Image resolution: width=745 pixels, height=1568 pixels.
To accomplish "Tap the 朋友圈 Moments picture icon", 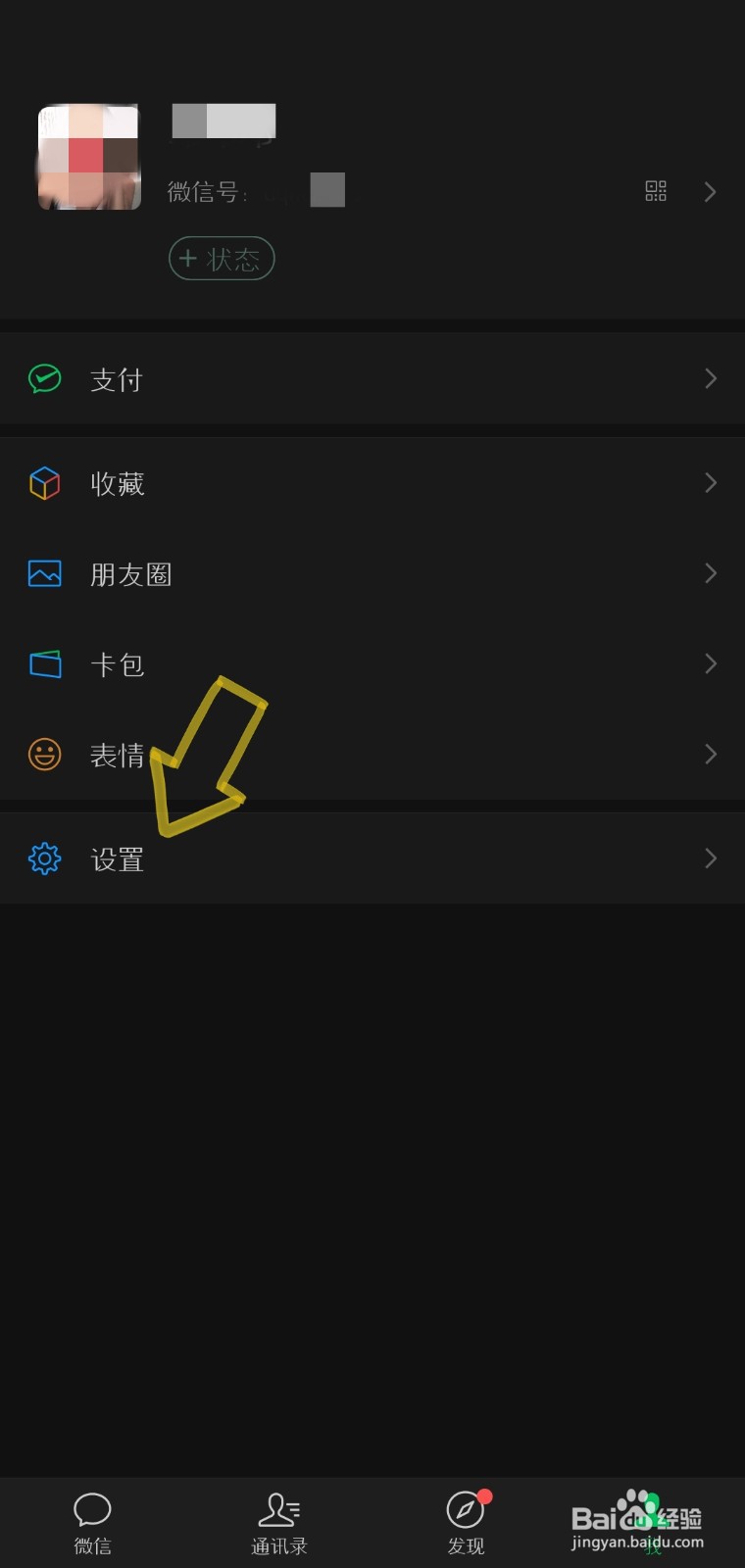I will (x=44, y=574).
